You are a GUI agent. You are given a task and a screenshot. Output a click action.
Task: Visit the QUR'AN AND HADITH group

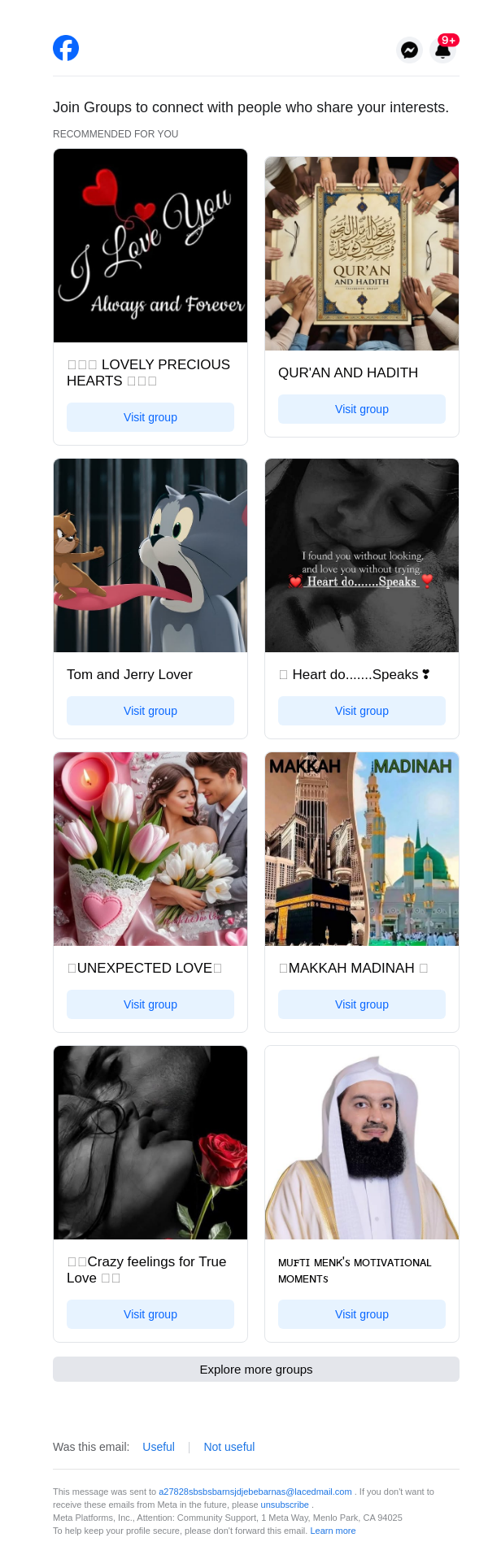(x=362, y=409)
